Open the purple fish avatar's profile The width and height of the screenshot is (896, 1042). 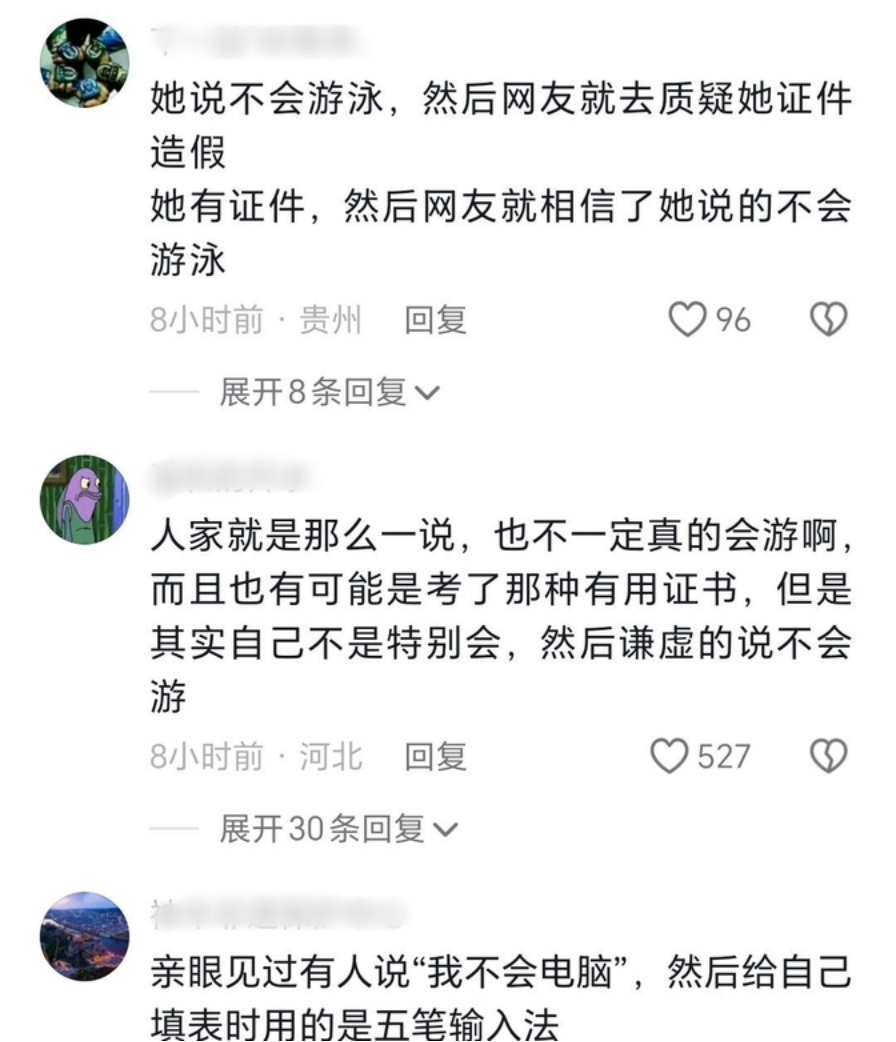click(x=84, y=499)
